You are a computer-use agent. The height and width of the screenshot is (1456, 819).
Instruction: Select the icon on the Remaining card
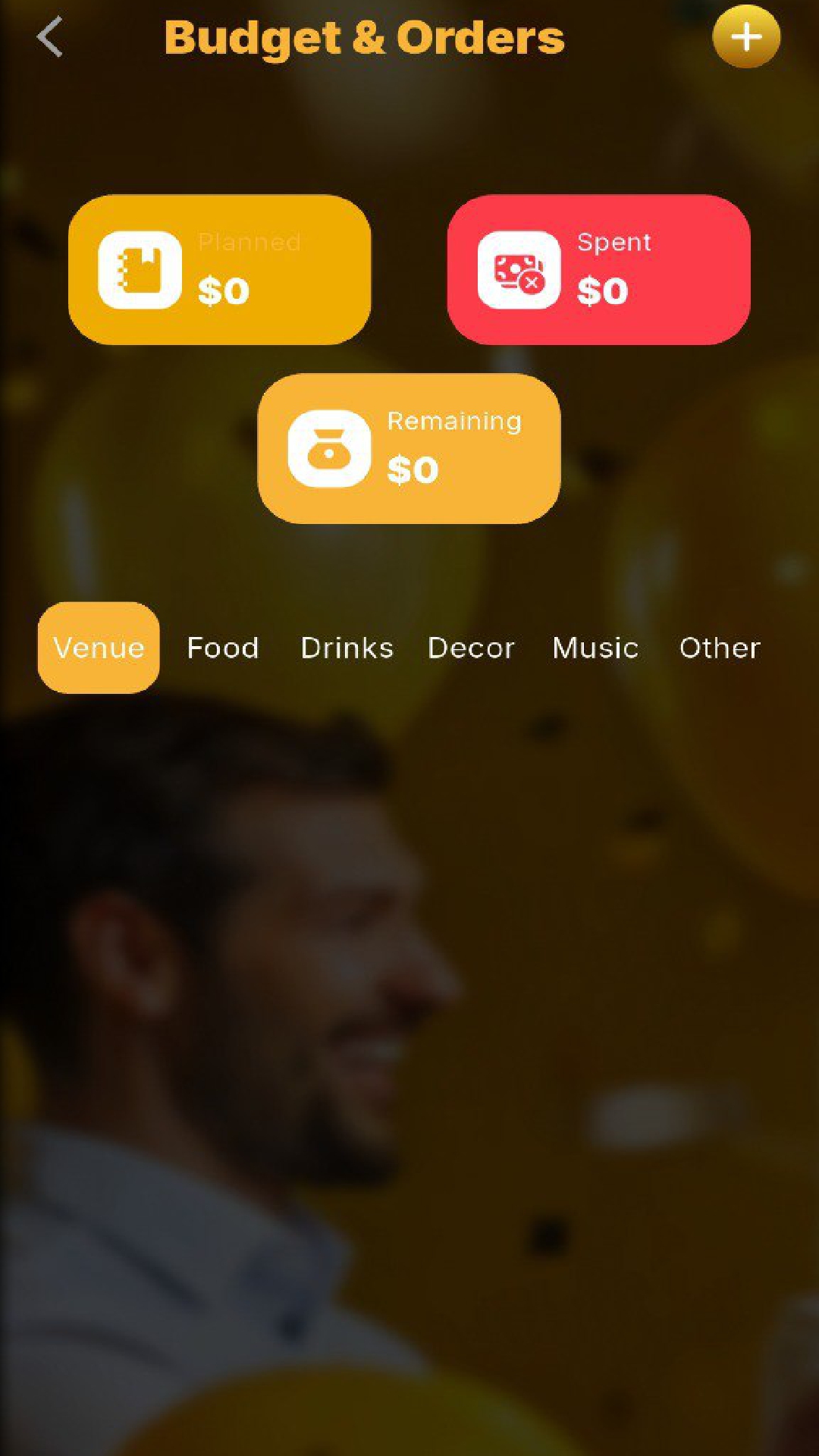329,448
